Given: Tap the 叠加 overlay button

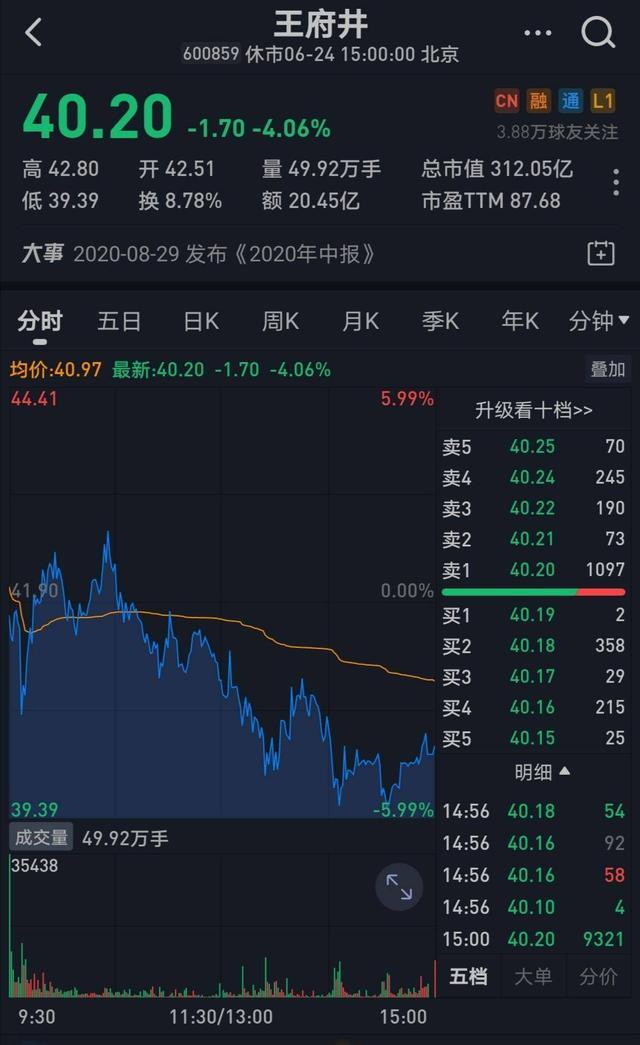Looking at the screenshot, I should tap(607, 369).
